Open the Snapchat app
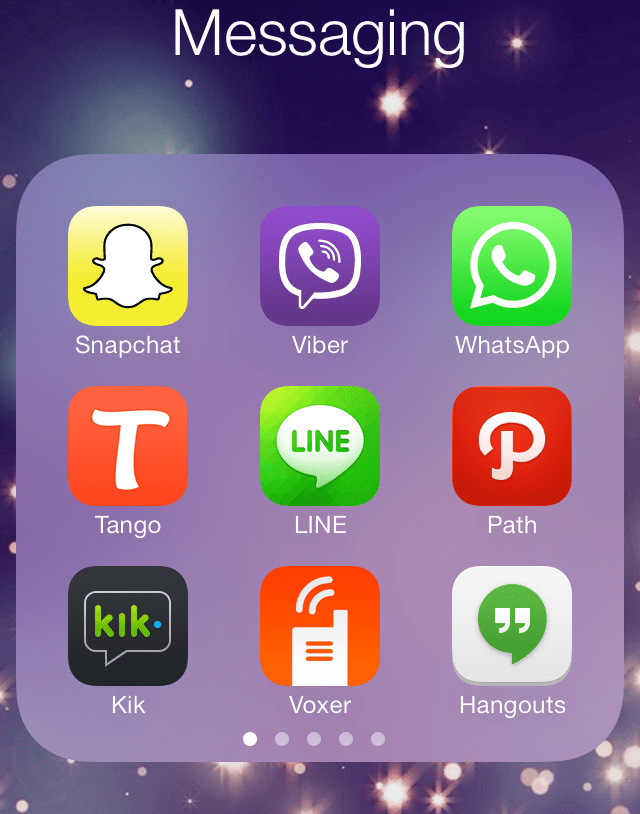 point(128,266)
